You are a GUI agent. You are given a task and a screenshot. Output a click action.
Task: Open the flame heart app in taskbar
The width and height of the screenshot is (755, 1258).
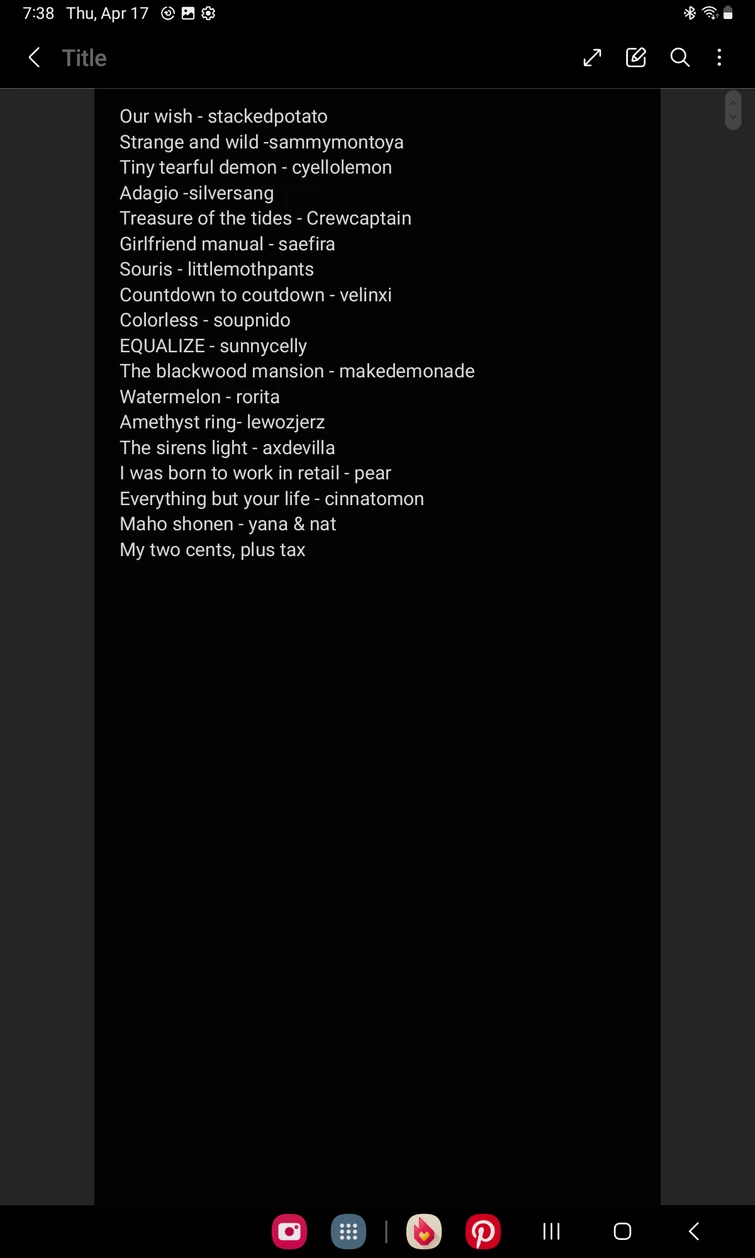click(x=424, y=1231)
